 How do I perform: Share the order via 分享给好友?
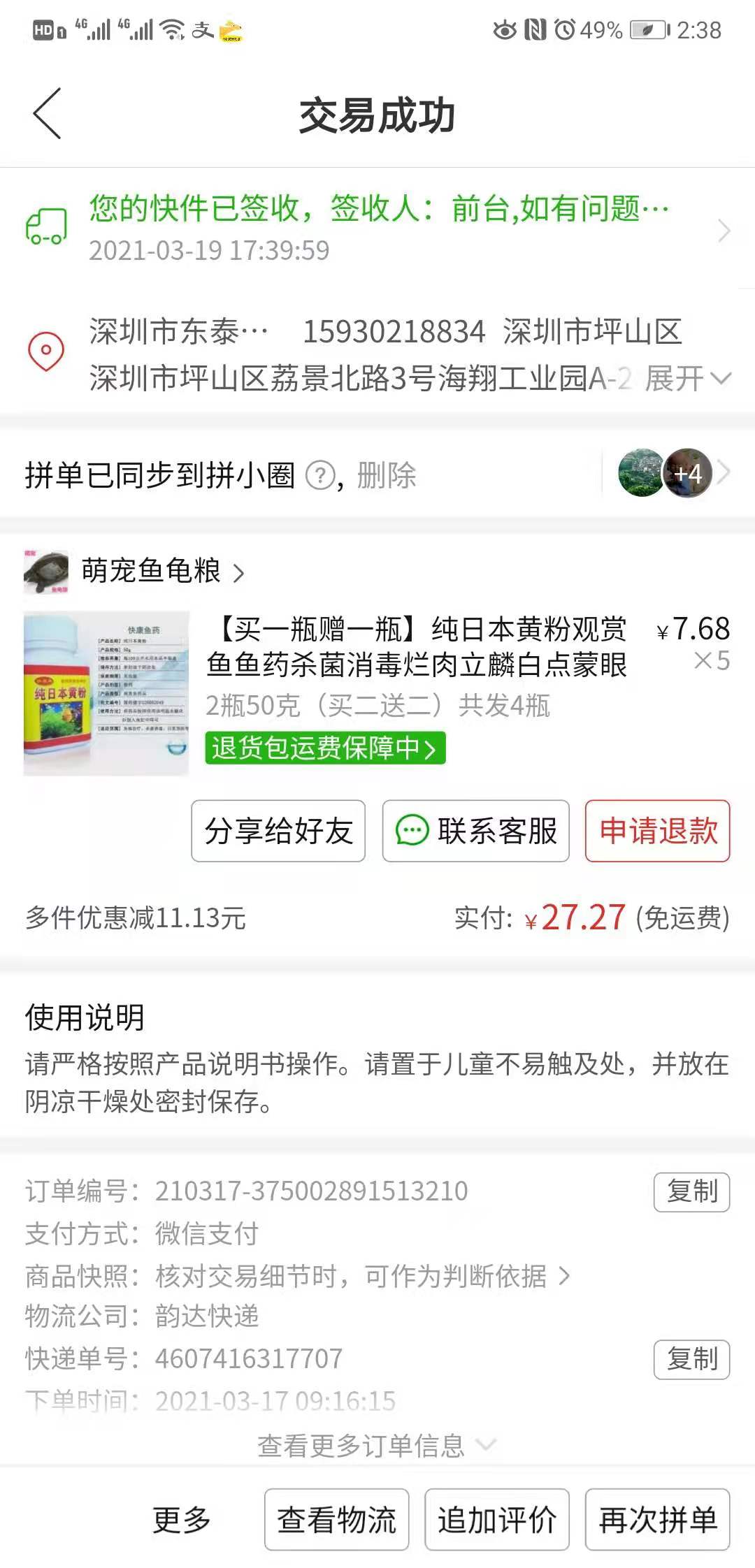[x=278, y=831]
